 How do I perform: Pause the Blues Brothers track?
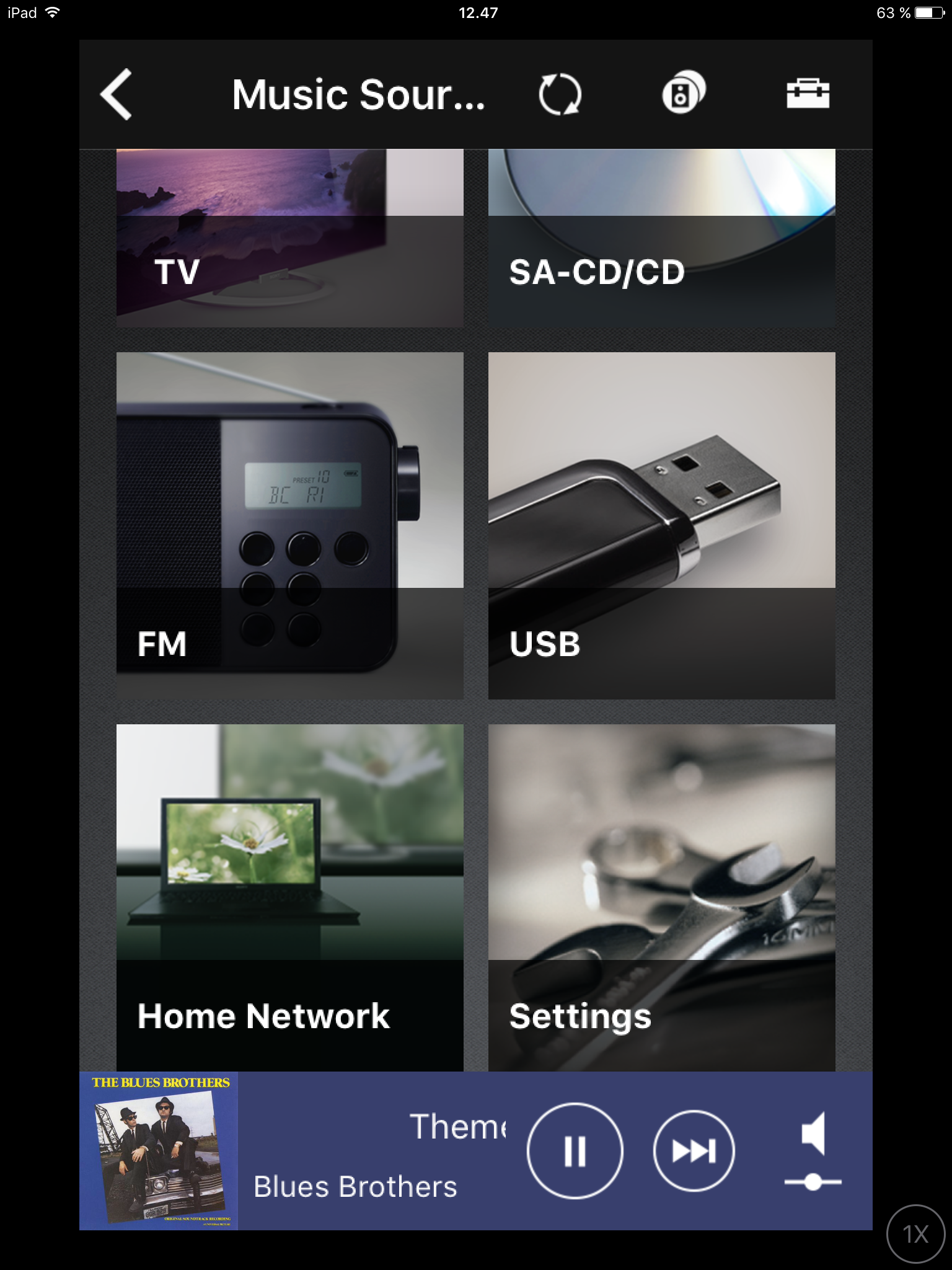(x=575, y=1150)
